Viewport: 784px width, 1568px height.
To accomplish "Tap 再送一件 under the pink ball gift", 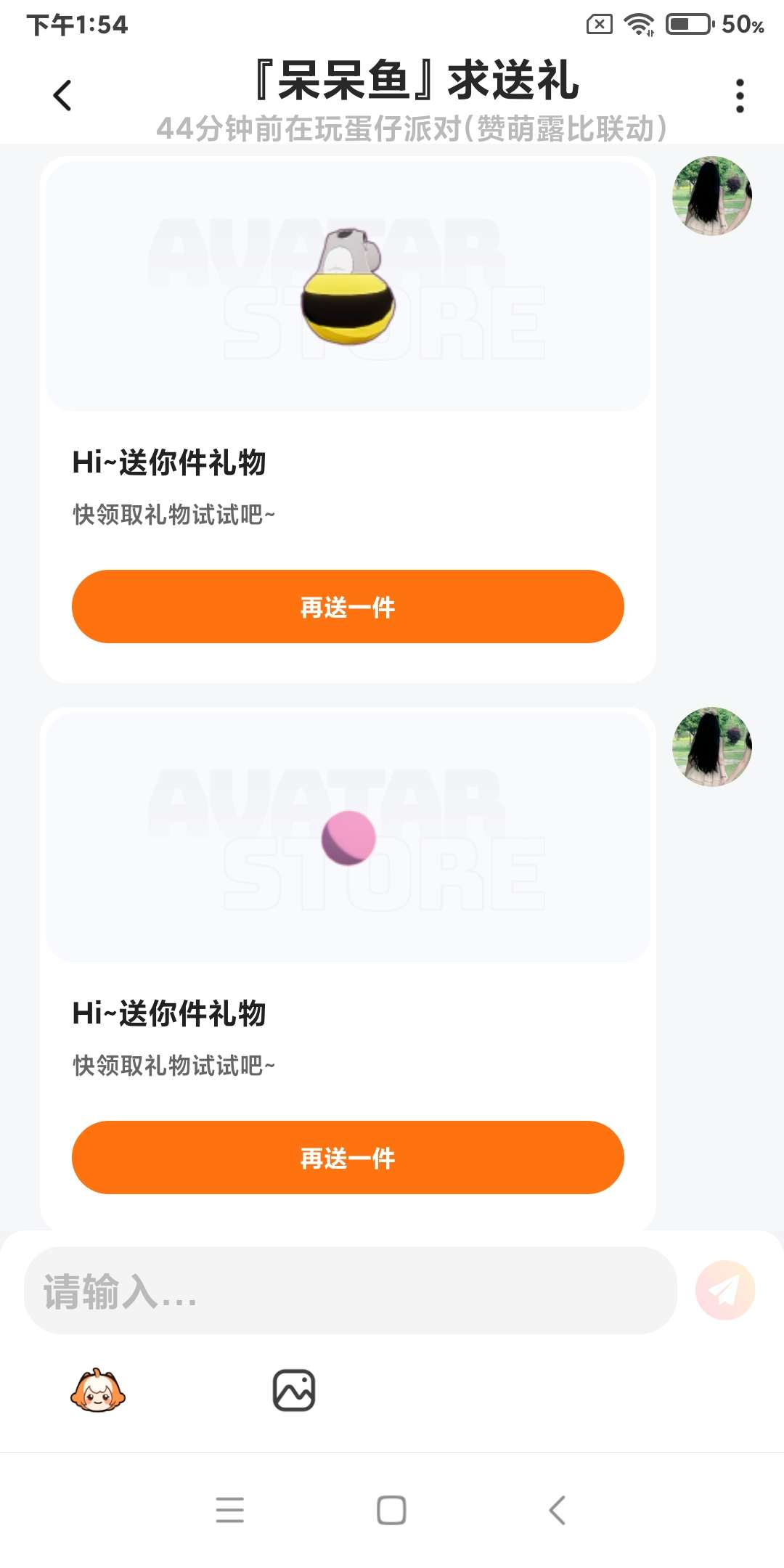I will [348, 1158].
